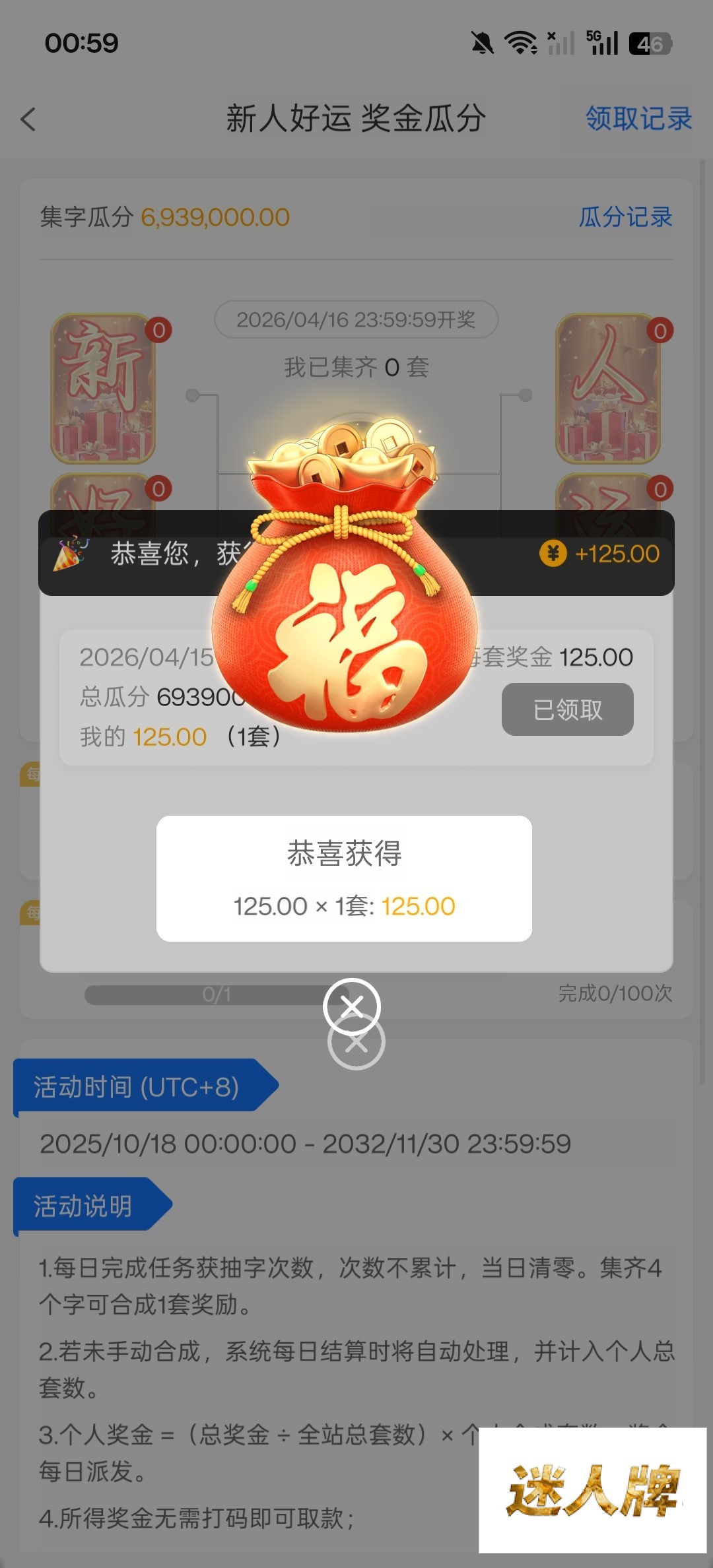Open the 瓜分记录 link
This screenshot has width=713, height=1568.
(x=625, y=217)
